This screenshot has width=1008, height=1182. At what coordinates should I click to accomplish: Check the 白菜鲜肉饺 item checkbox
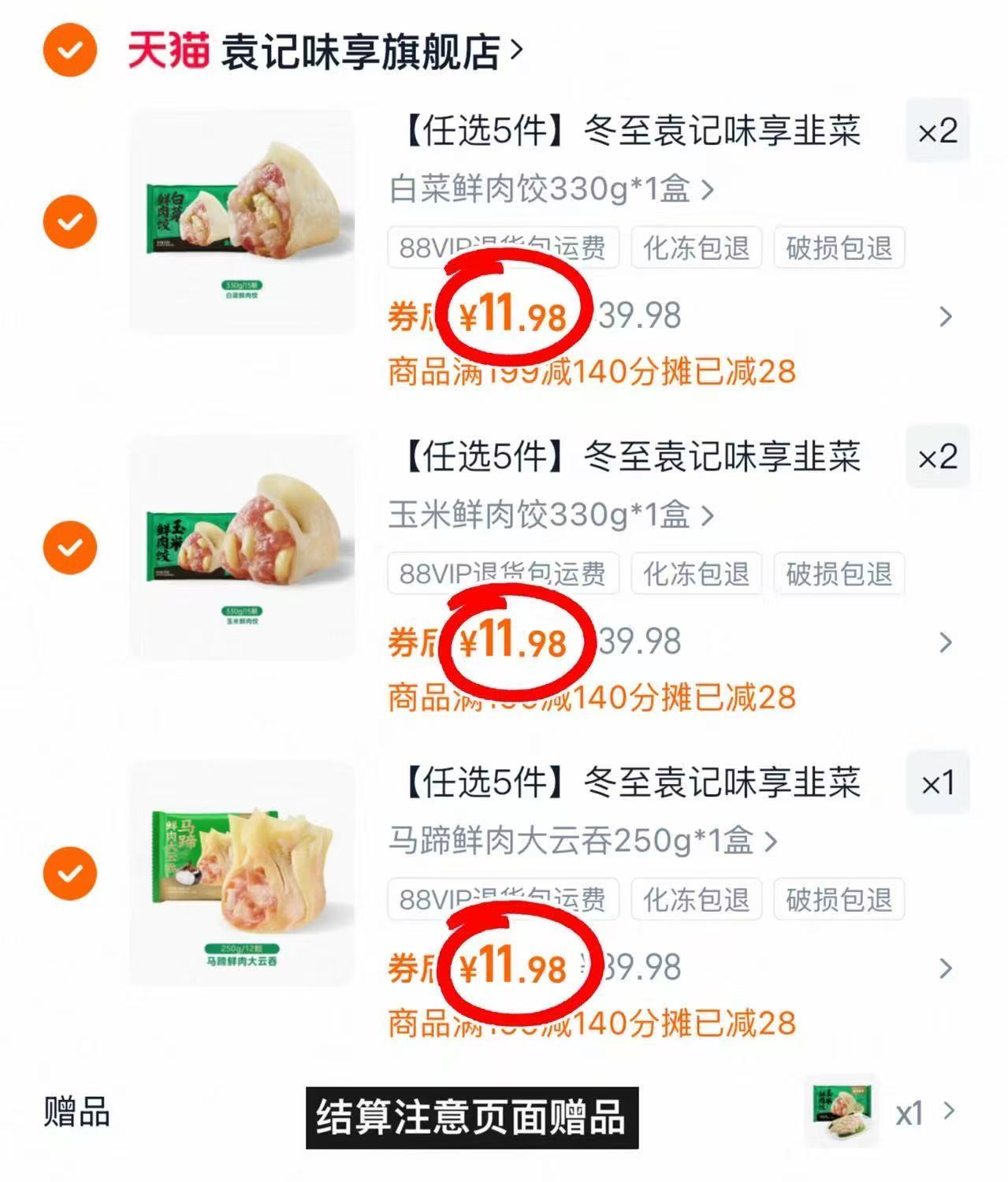[x=69, y=221]
